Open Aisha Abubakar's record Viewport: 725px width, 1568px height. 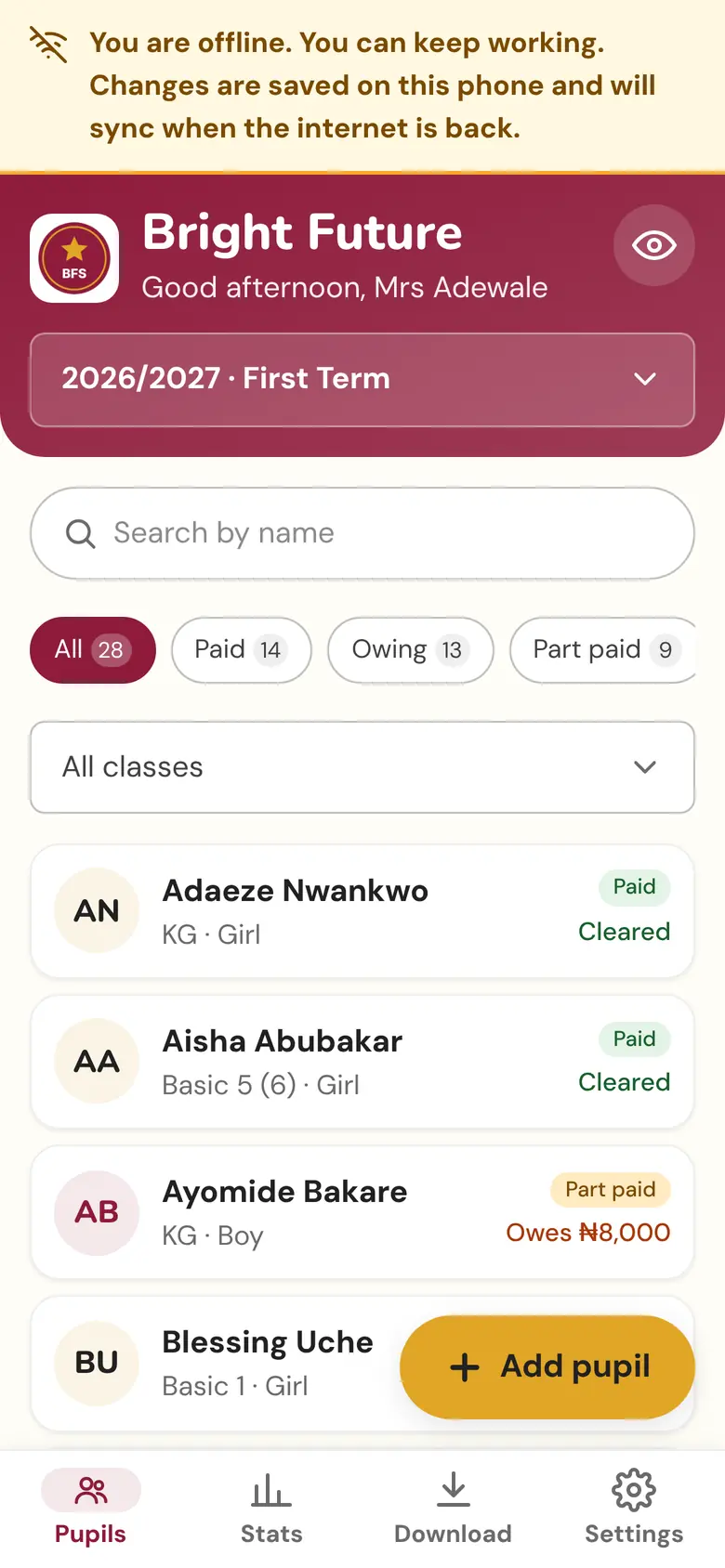point(362,1062)
